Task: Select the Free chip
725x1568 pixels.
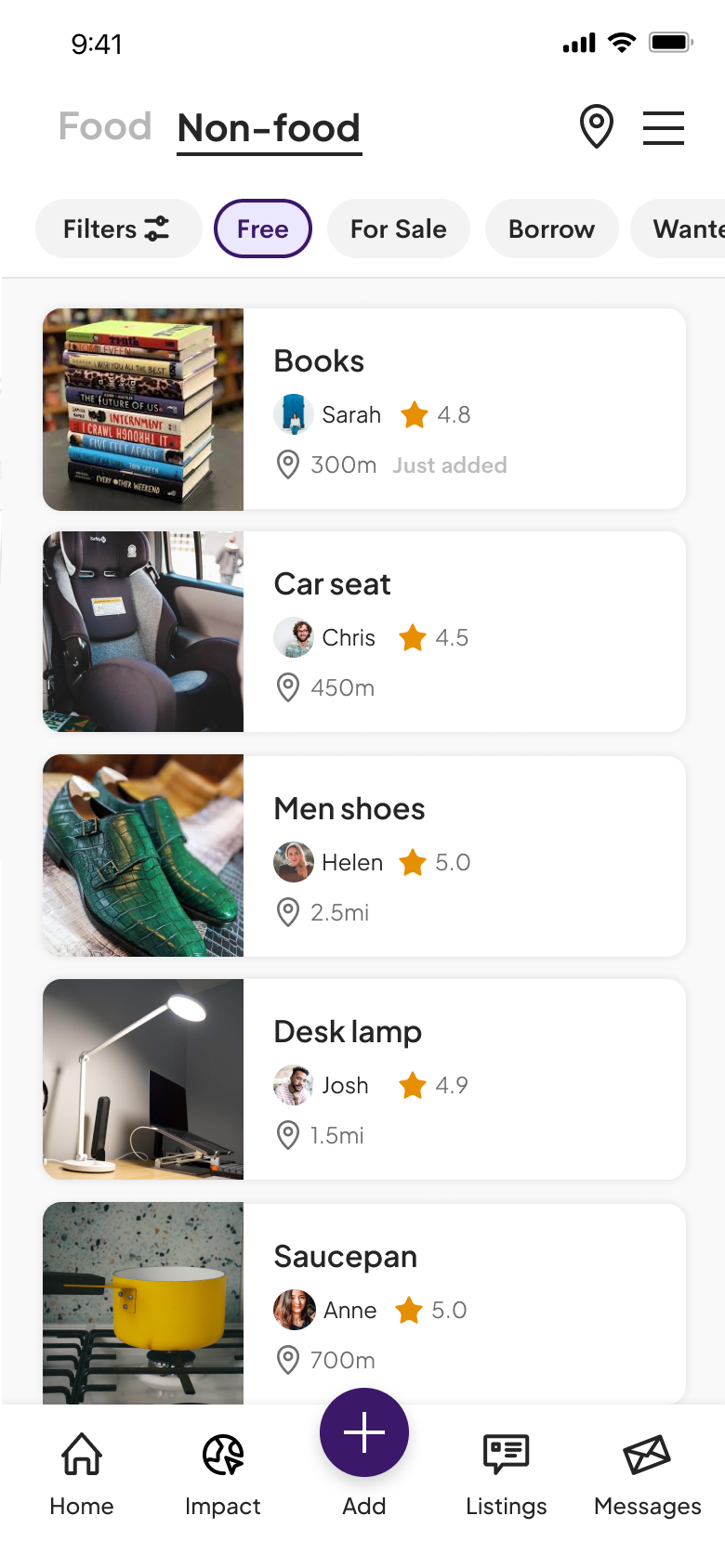Action: pos(263,229)
